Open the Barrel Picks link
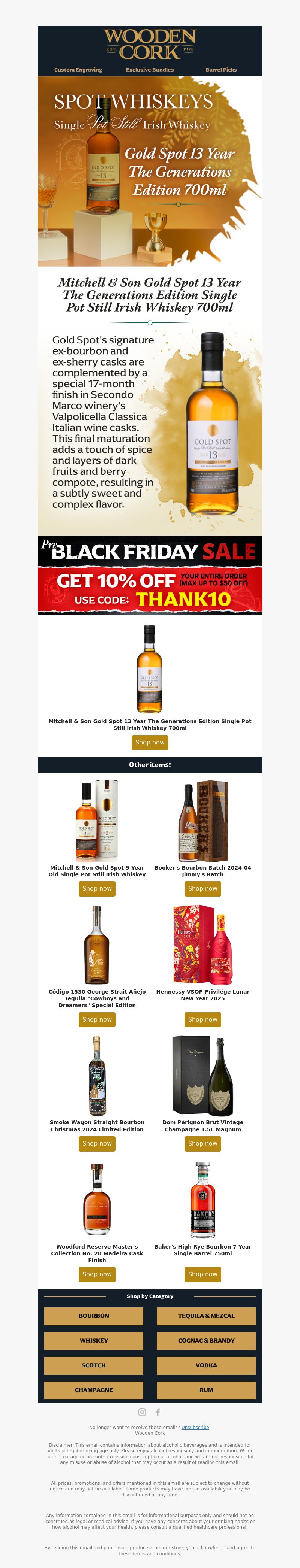 point(221,70)
